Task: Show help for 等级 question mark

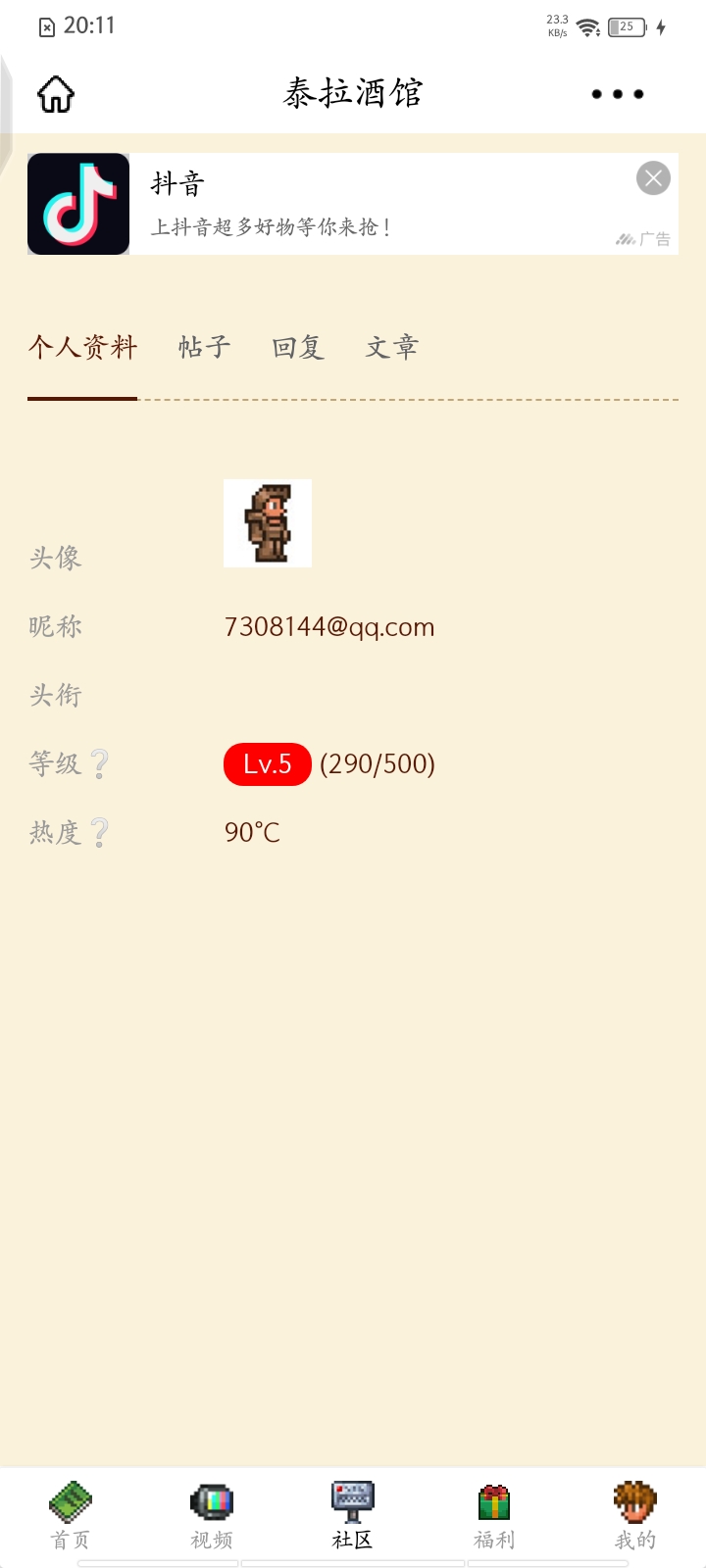Action: point(99,763)
